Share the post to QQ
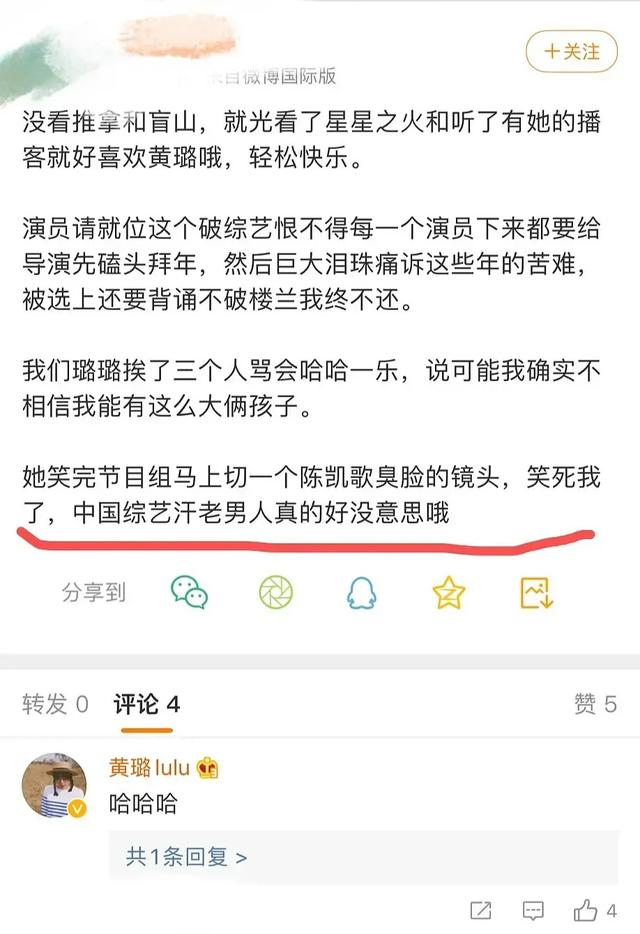This screenshot has height=934, width=640. 362,592
